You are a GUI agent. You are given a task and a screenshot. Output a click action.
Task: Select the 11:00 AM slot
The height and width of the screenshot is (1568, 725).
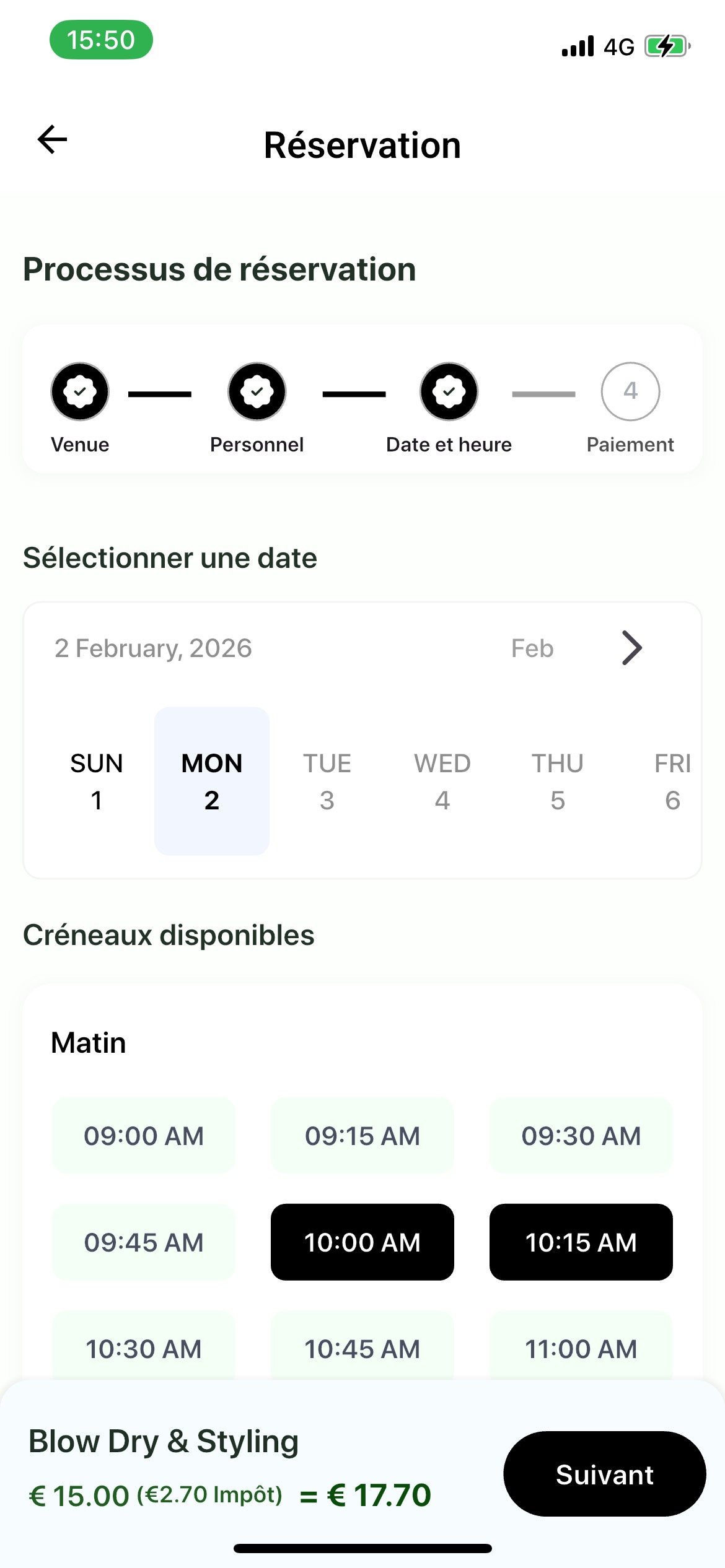[x=581, y=1349]
